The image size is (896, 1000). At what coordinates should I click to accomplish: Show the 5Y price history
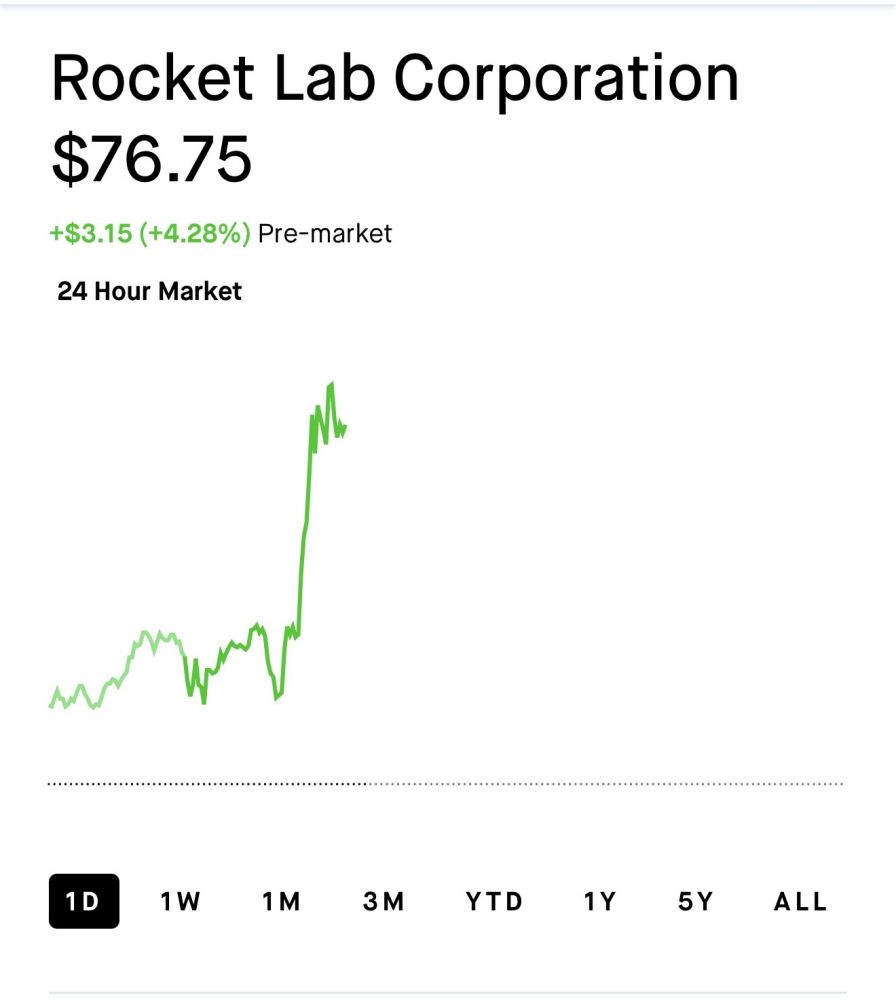[x=696, y=901]
